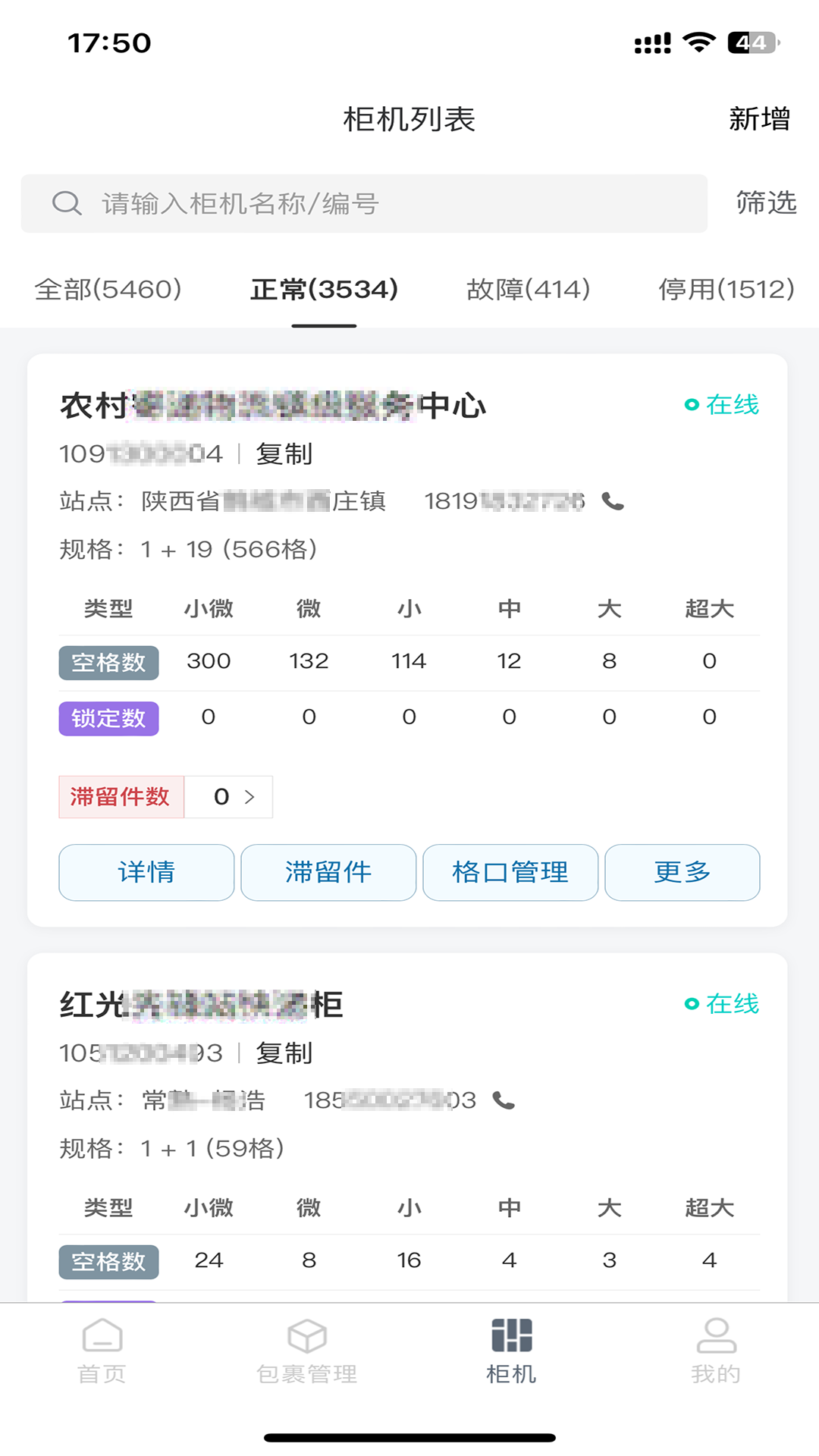Tap the phone icon beside 陕西省 station contact
The width and height of the screenshot is (819, 1456).
pos(613,501)
